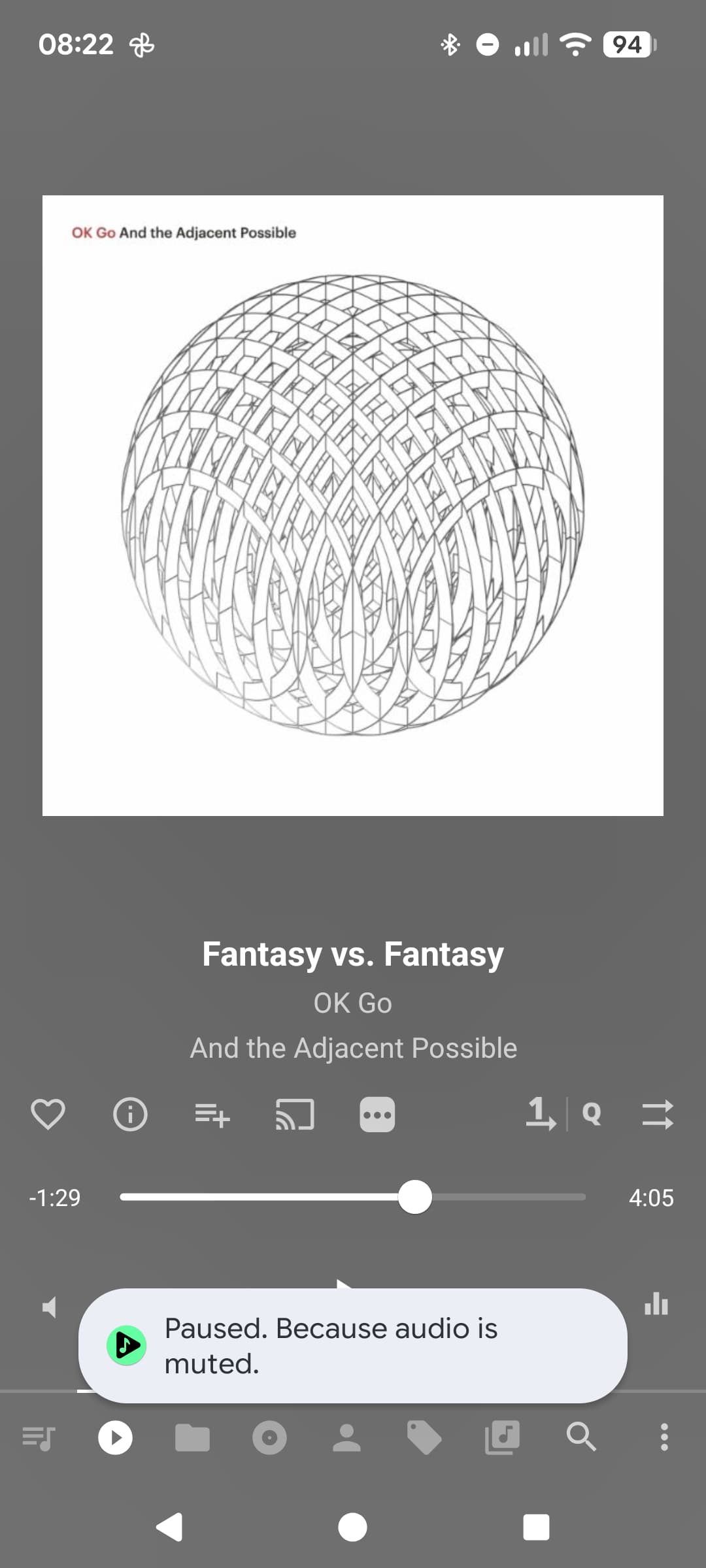706x1568 pixels.
Task: Open the play queue tab
Action: tap(38, 1438)
